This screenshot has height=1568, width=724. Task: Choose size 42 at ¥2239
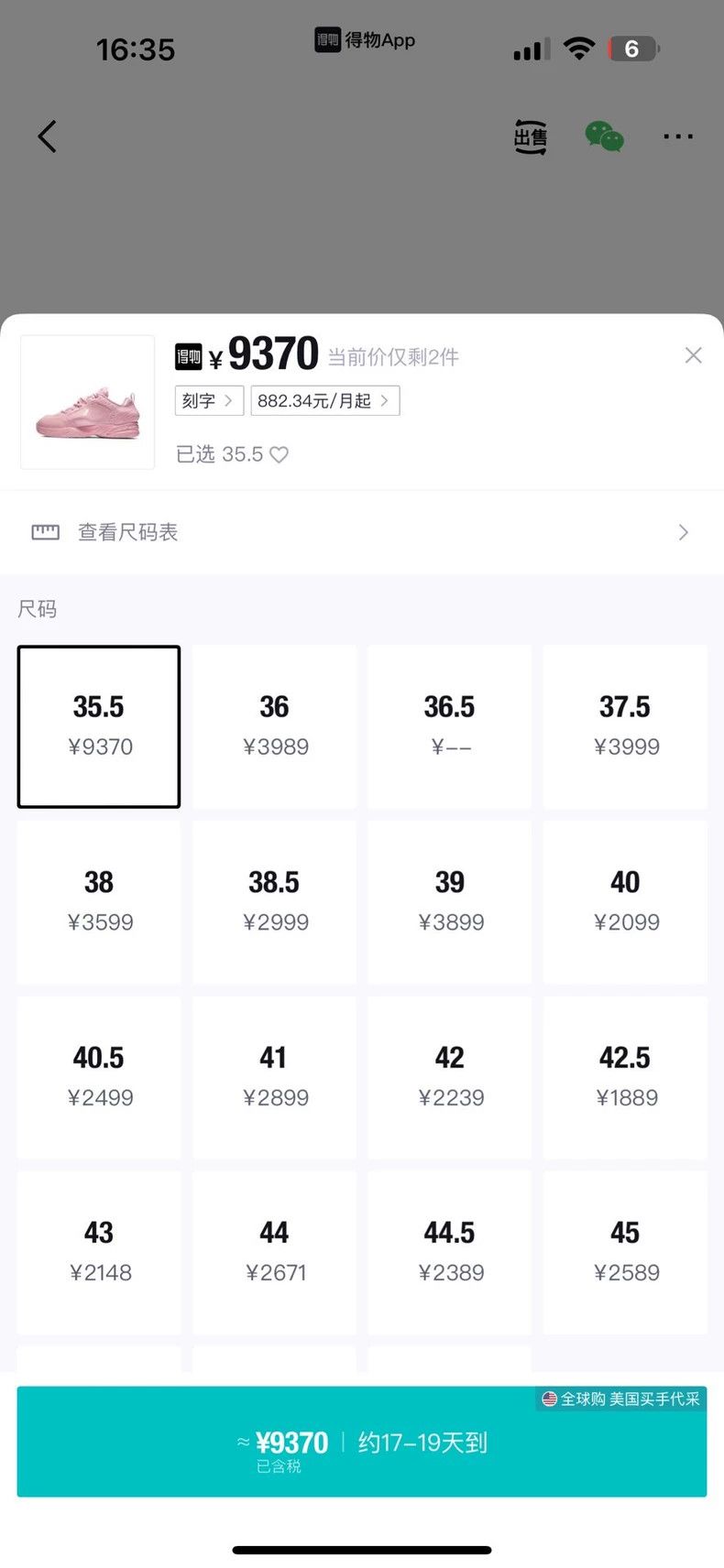450,1077
